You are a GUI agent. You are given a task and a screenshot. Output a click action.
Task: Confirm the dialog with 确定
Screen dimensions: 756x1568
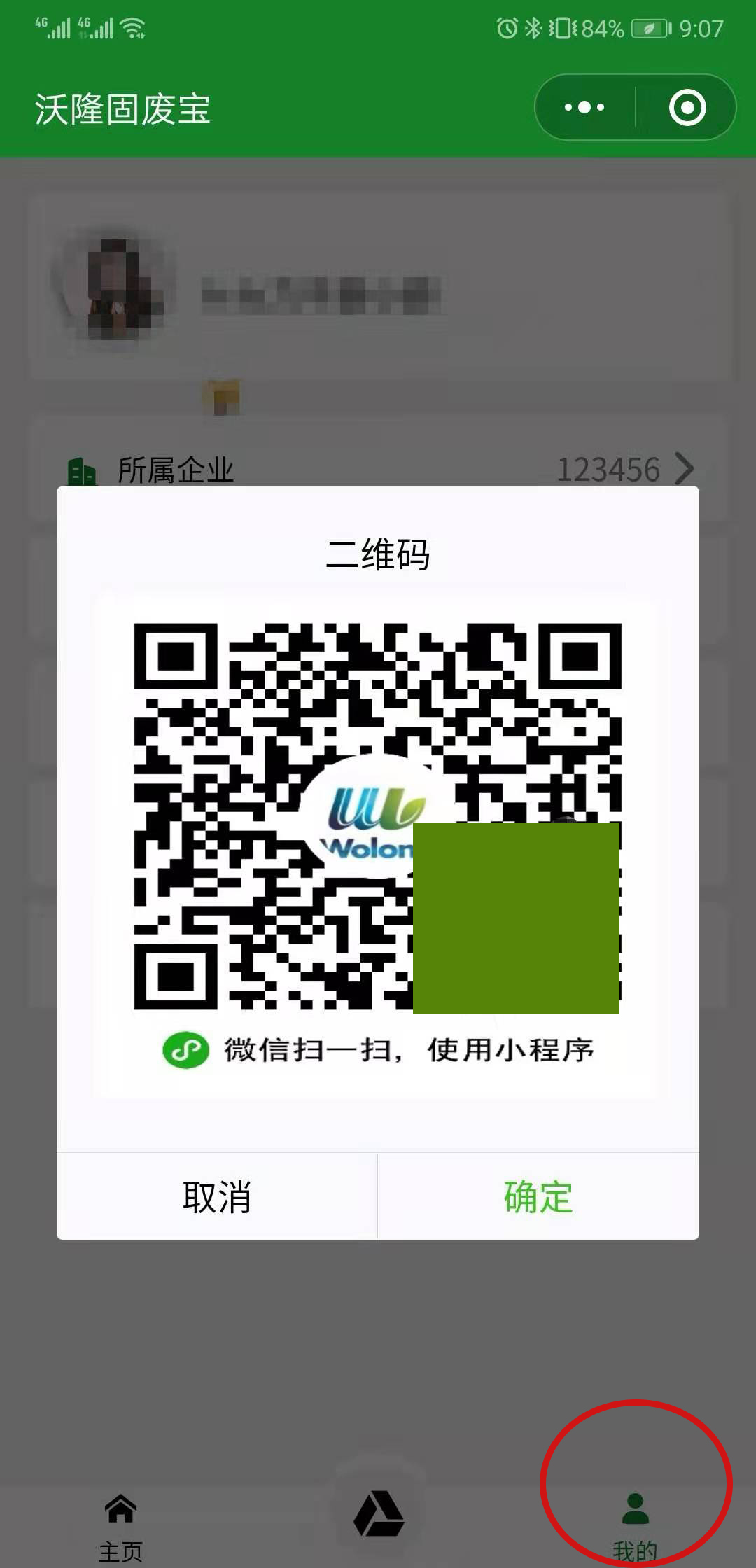click(538, 1196)
